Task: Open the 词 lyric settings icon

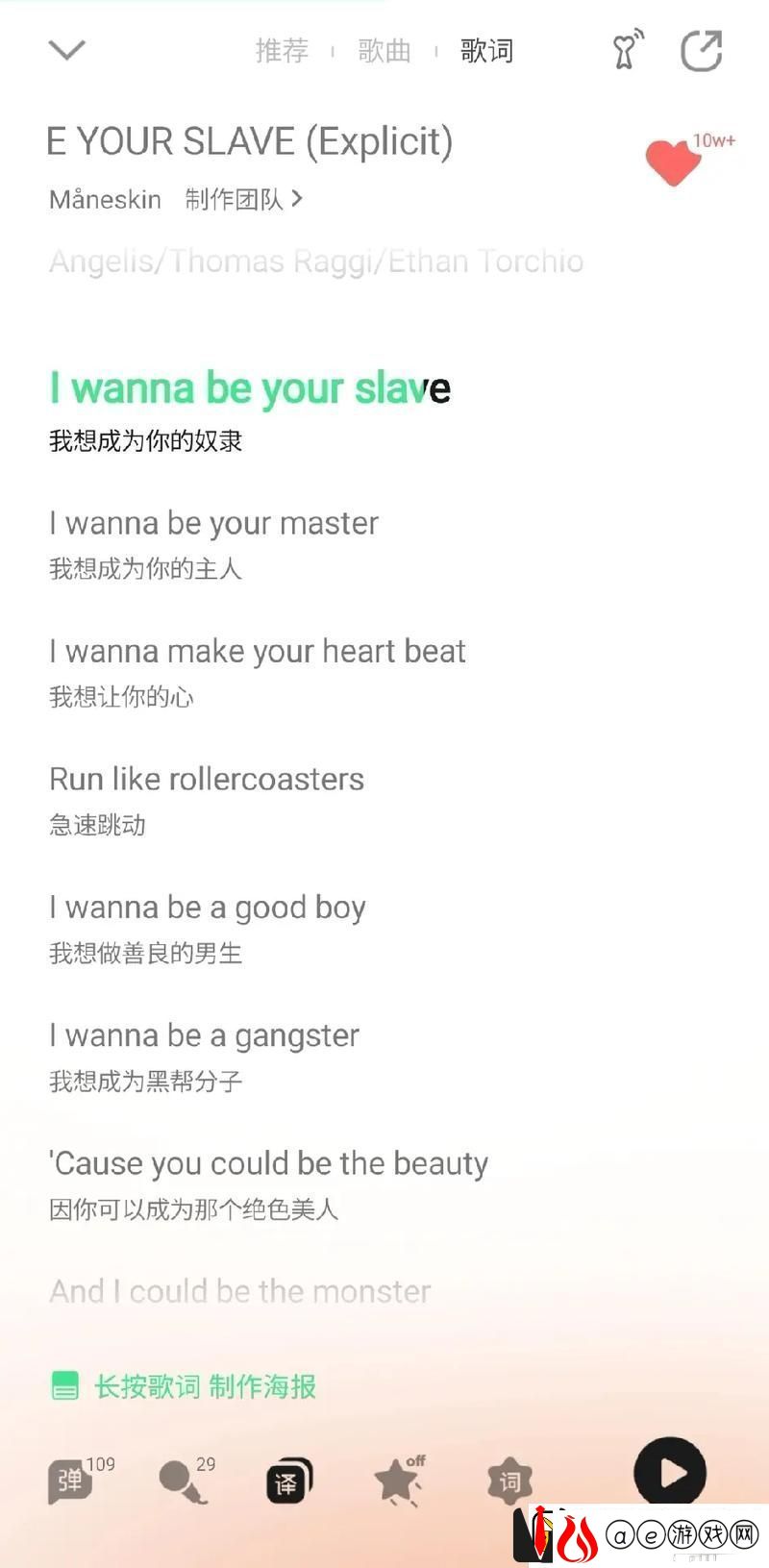Action: click(x=509, y=1481)
